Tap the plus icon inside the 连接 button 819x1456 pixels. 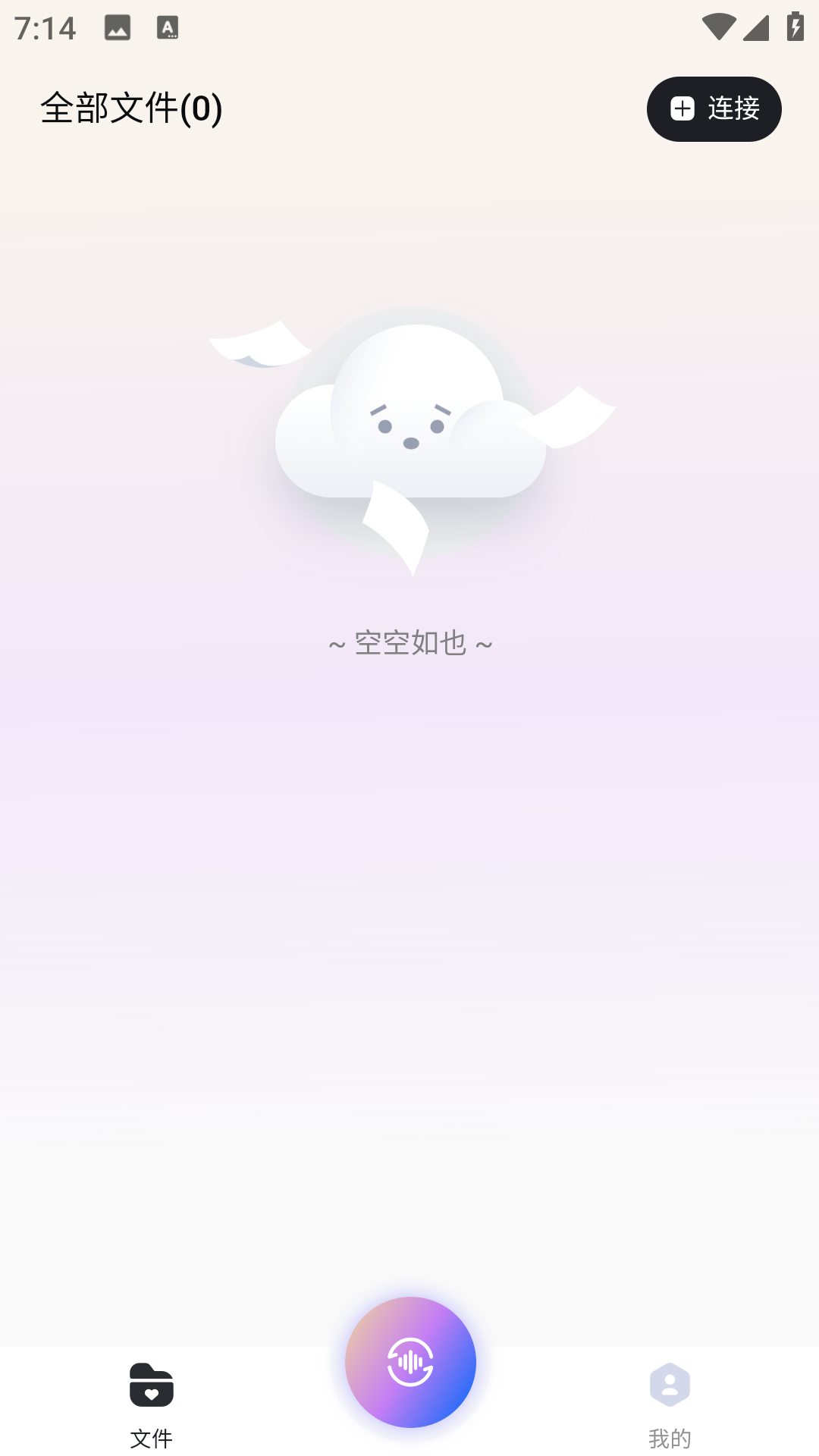[x=681, y=108]
